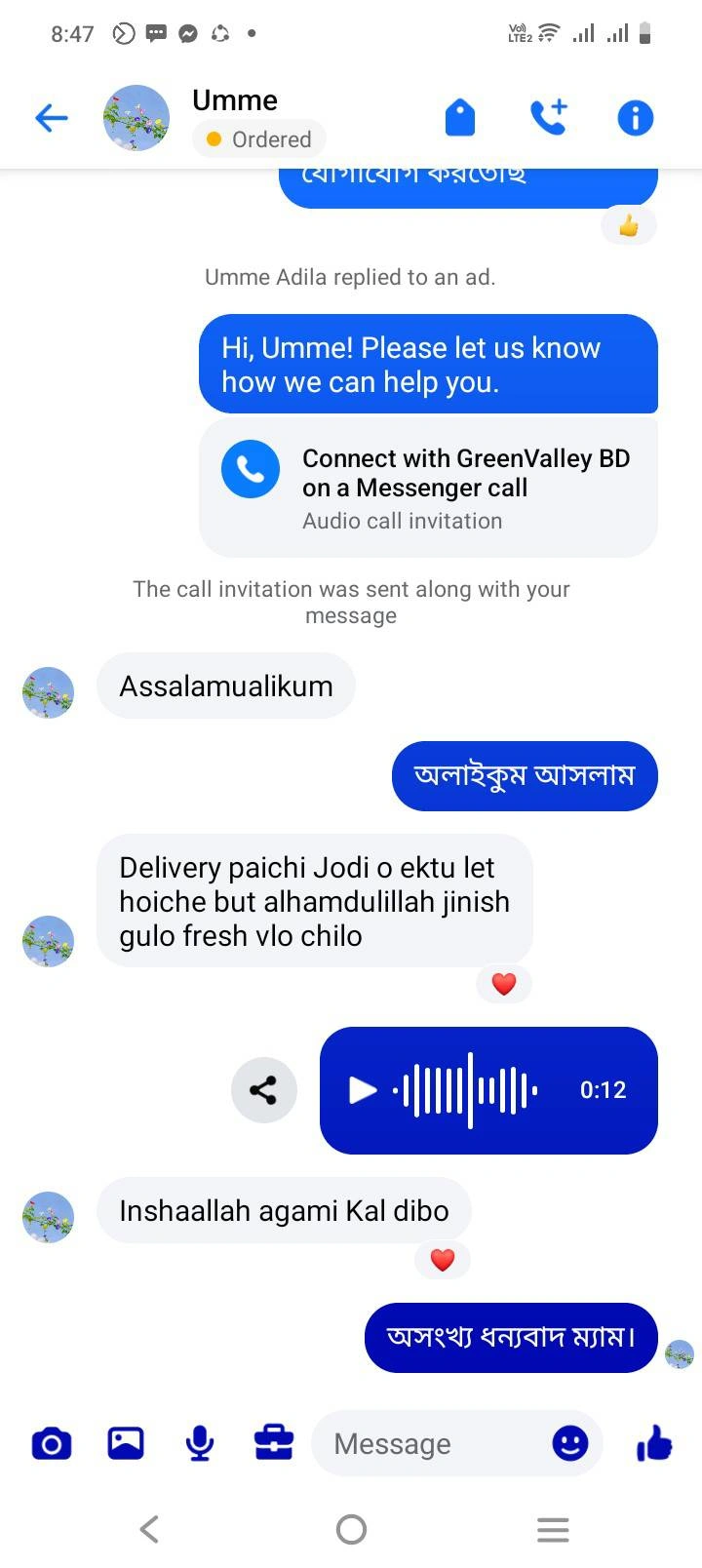Play the 0:12 voice message
This screenshot has height=1568, width=702.
(x=363, y=1089)
